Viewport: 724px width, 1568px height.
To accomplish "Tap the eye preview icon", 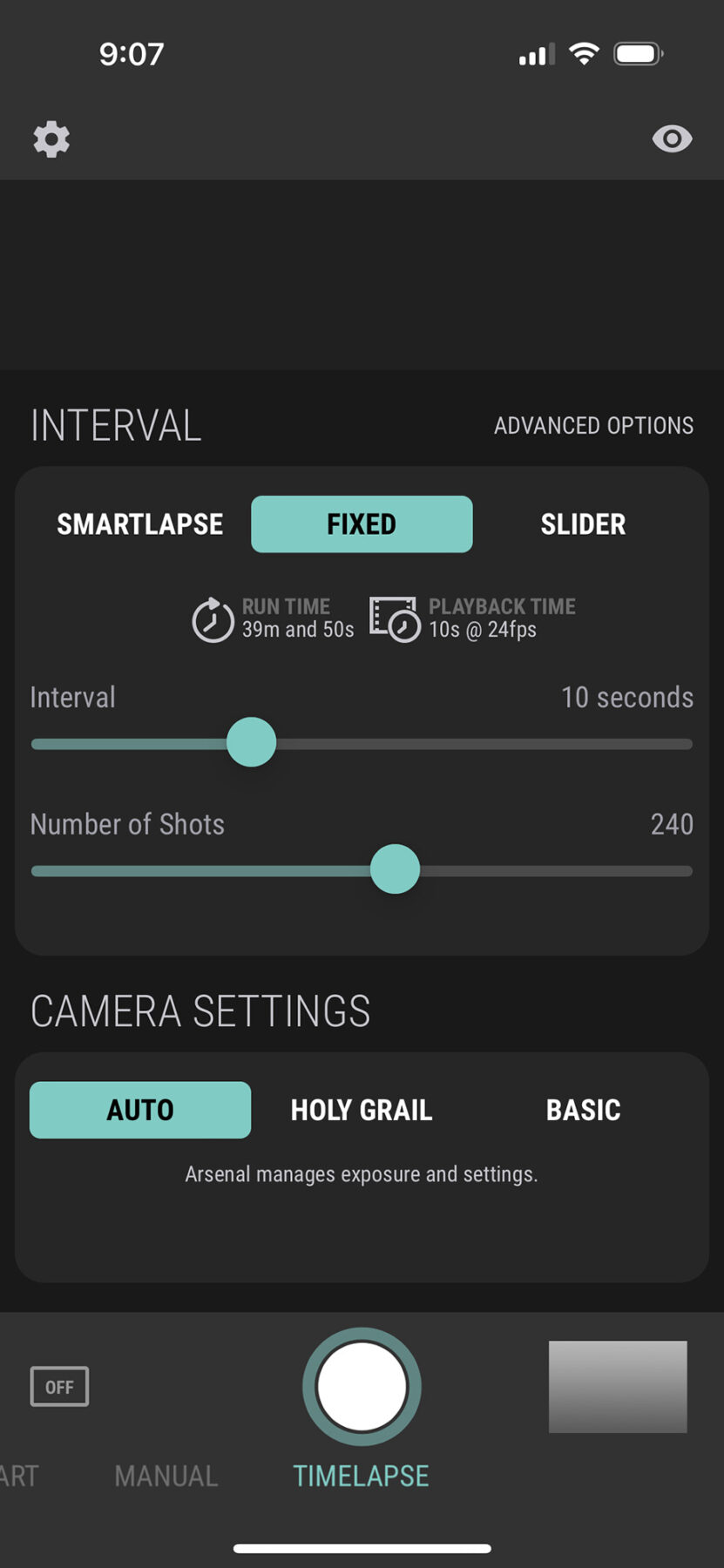I will tap(672, 139).
